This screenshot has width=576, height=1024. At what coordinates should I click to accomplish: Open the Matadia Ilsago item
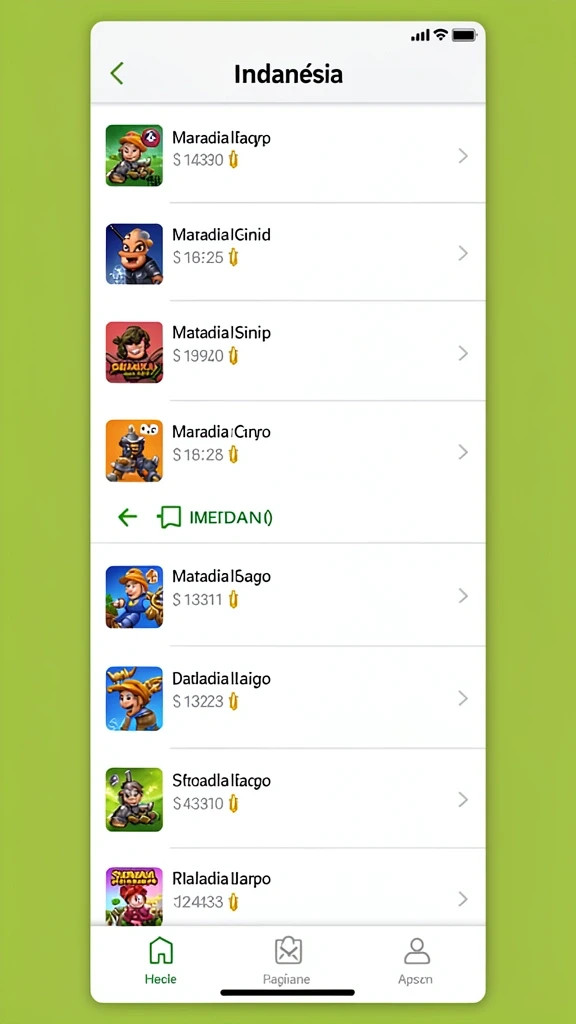288,595
